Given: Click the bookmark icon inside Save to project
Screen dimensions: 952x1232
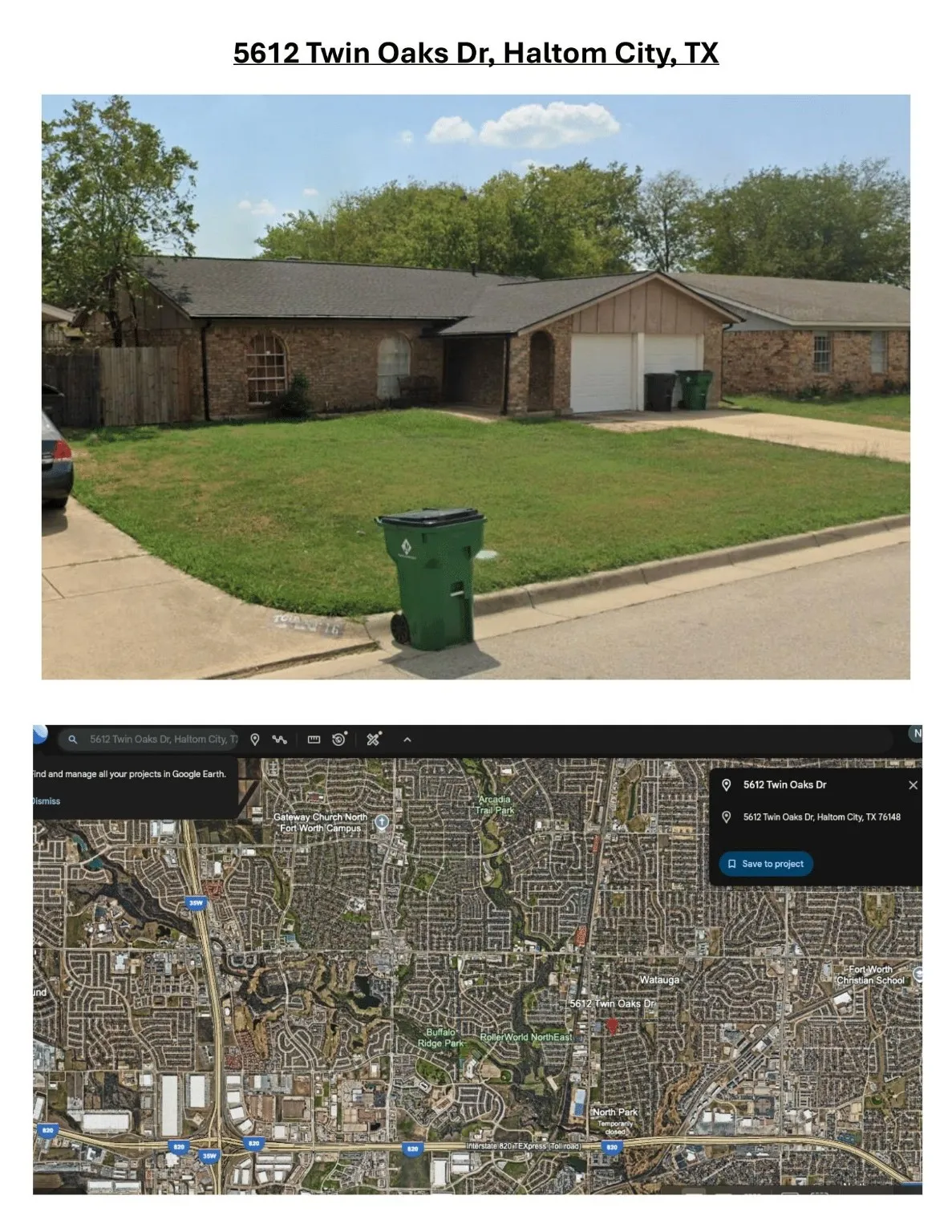Looking at the screenshot, I should point(731,864).
